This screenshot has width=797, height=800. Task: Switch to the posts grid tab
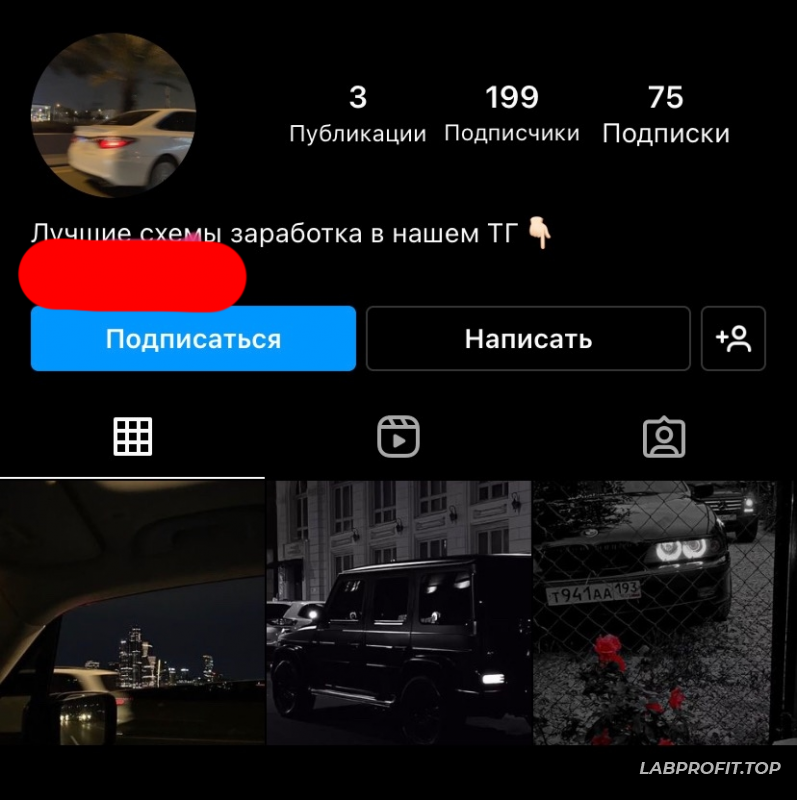click(x=133, y=437)
